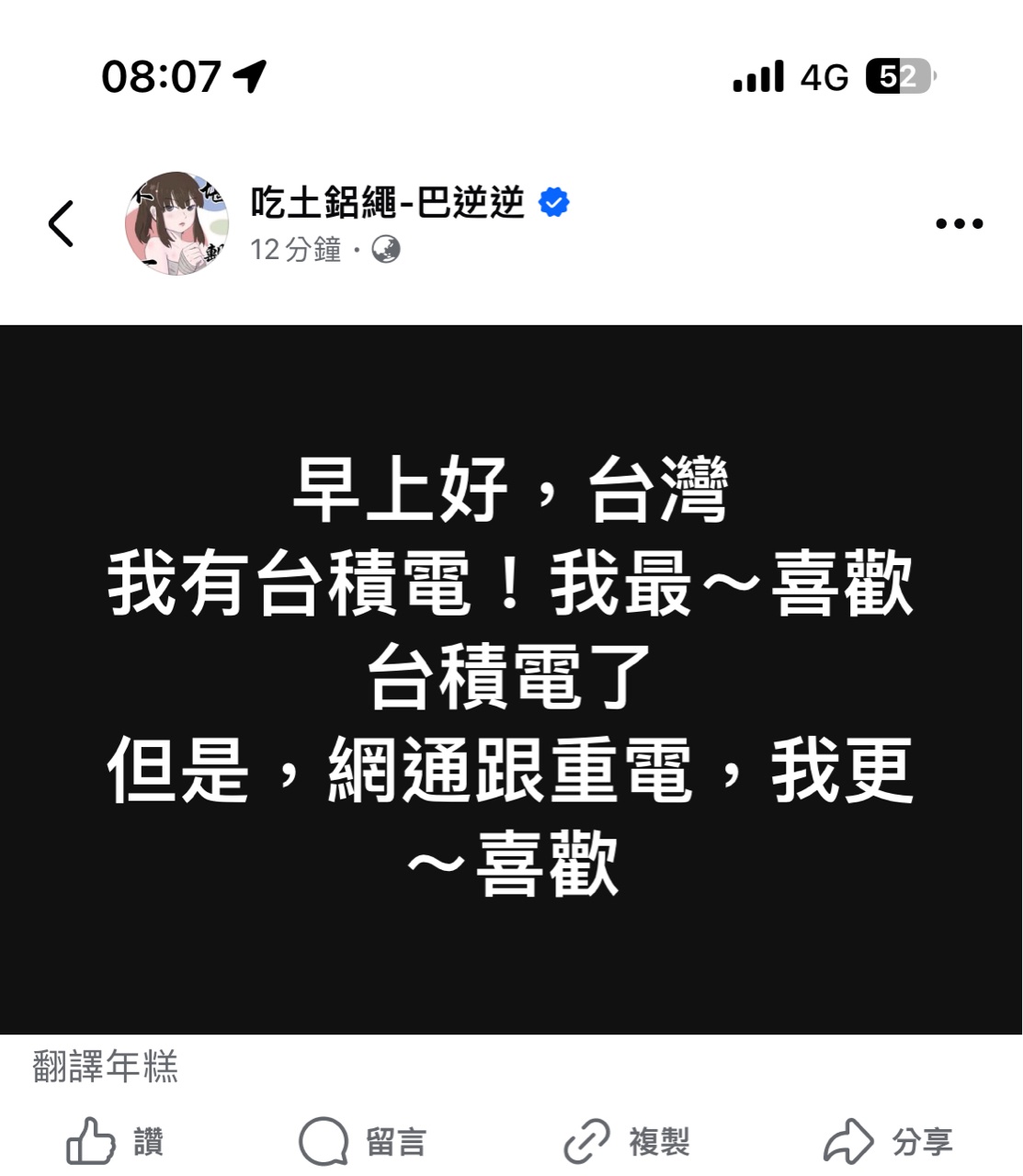Open the three-dot overflow menu
The image size is (1023, 1176).
click(959, 223)
